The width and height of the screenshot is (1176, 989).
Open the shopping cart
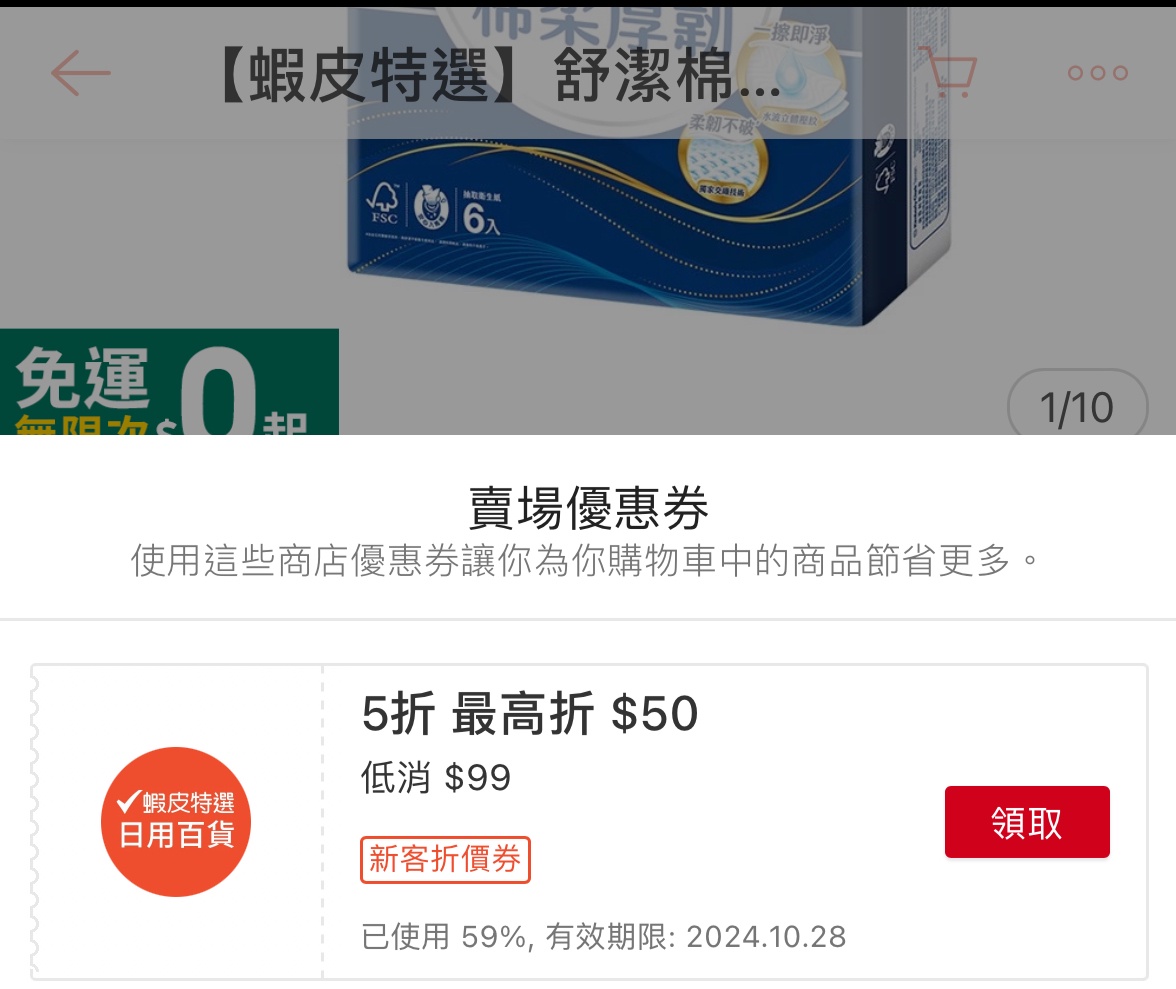[946, 73]
